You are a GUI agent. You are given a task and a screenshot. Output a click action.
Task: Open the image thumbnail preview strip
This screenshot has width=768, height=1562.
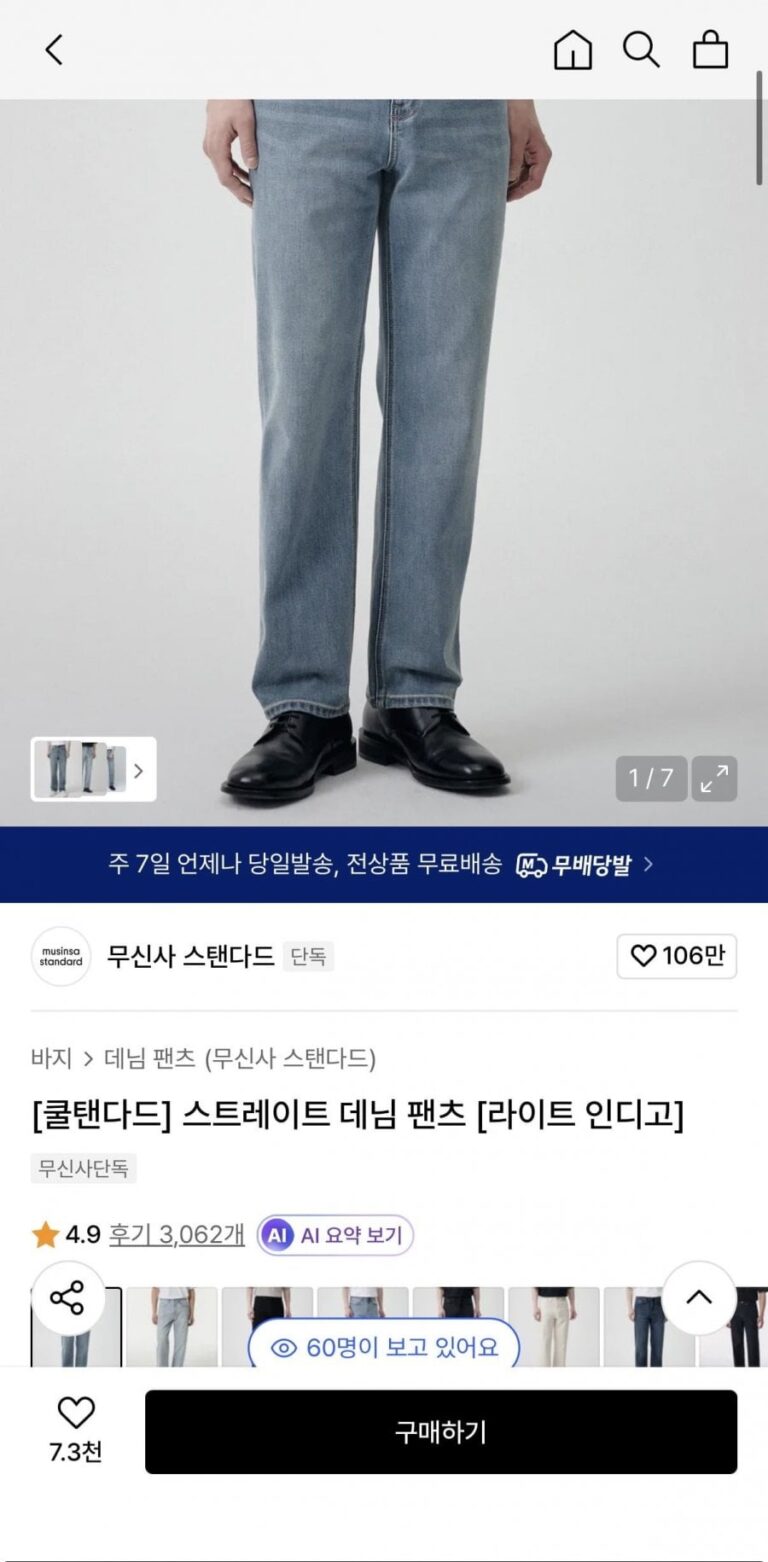(x=93, y=769)
